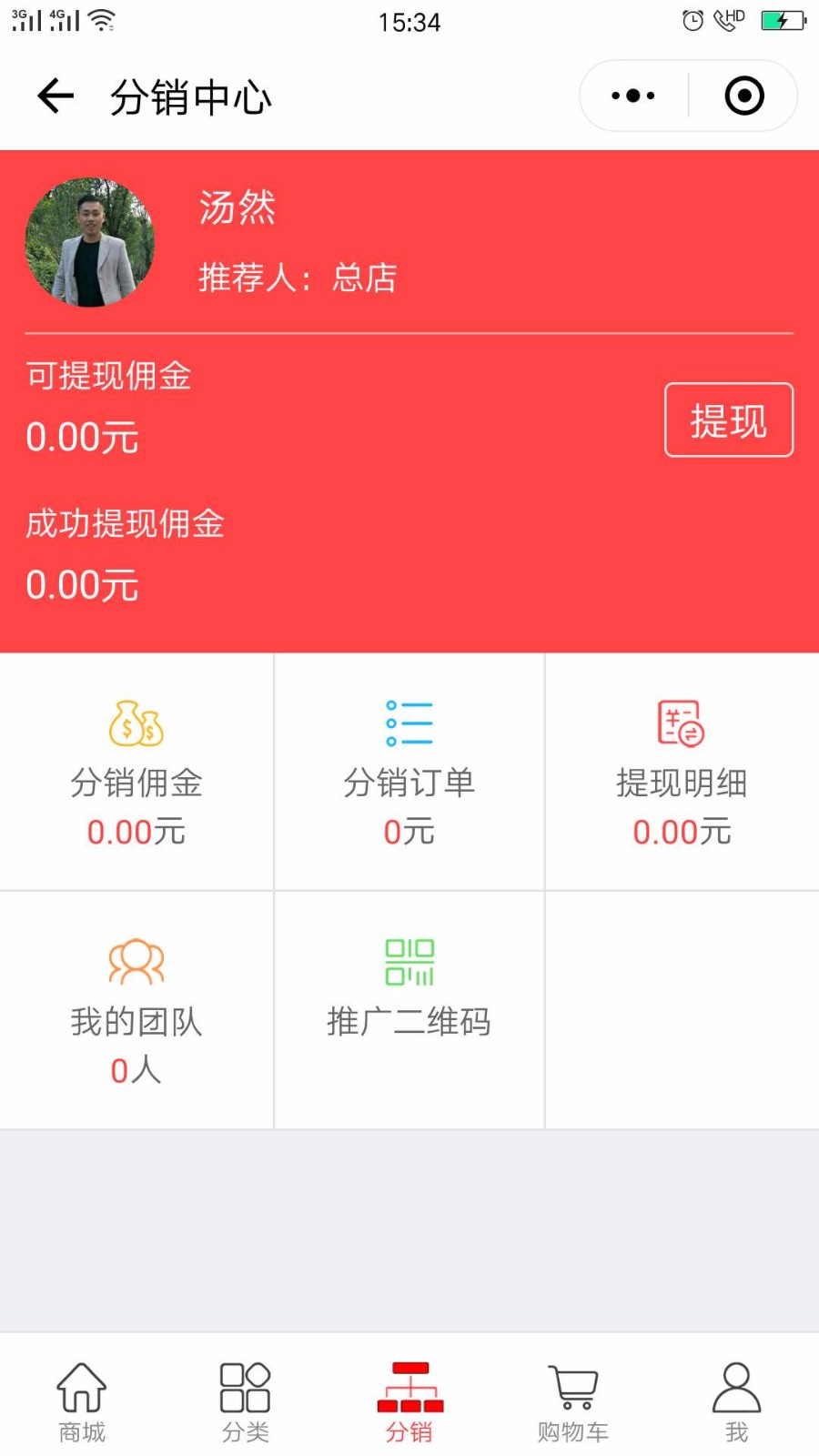Show 推广二维码 promotion QR code

click(409, 1010)
